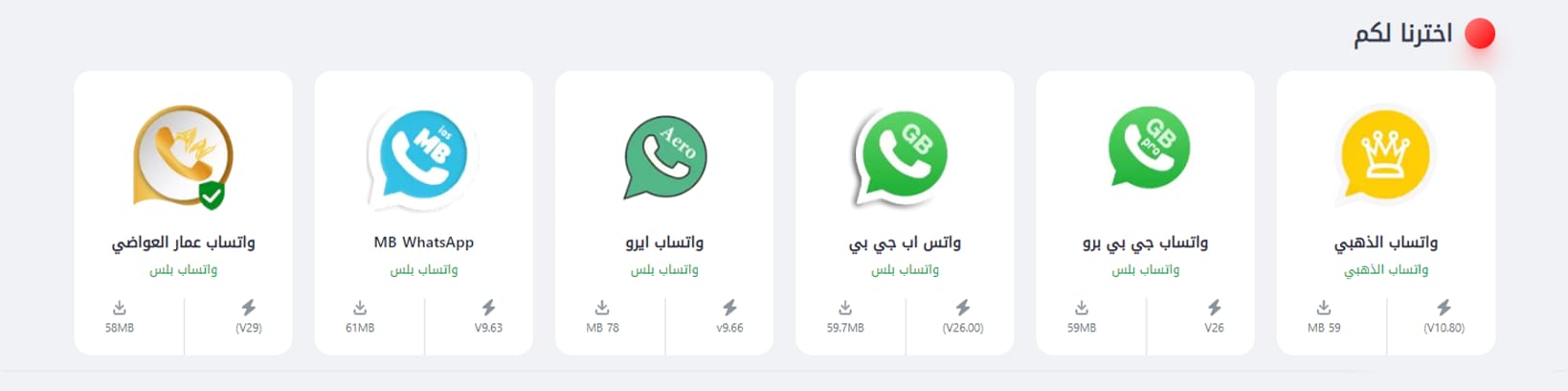Open the واتساب جي بي برو card
Viewport: 1568px width, 391px height.
(1145, 242)
